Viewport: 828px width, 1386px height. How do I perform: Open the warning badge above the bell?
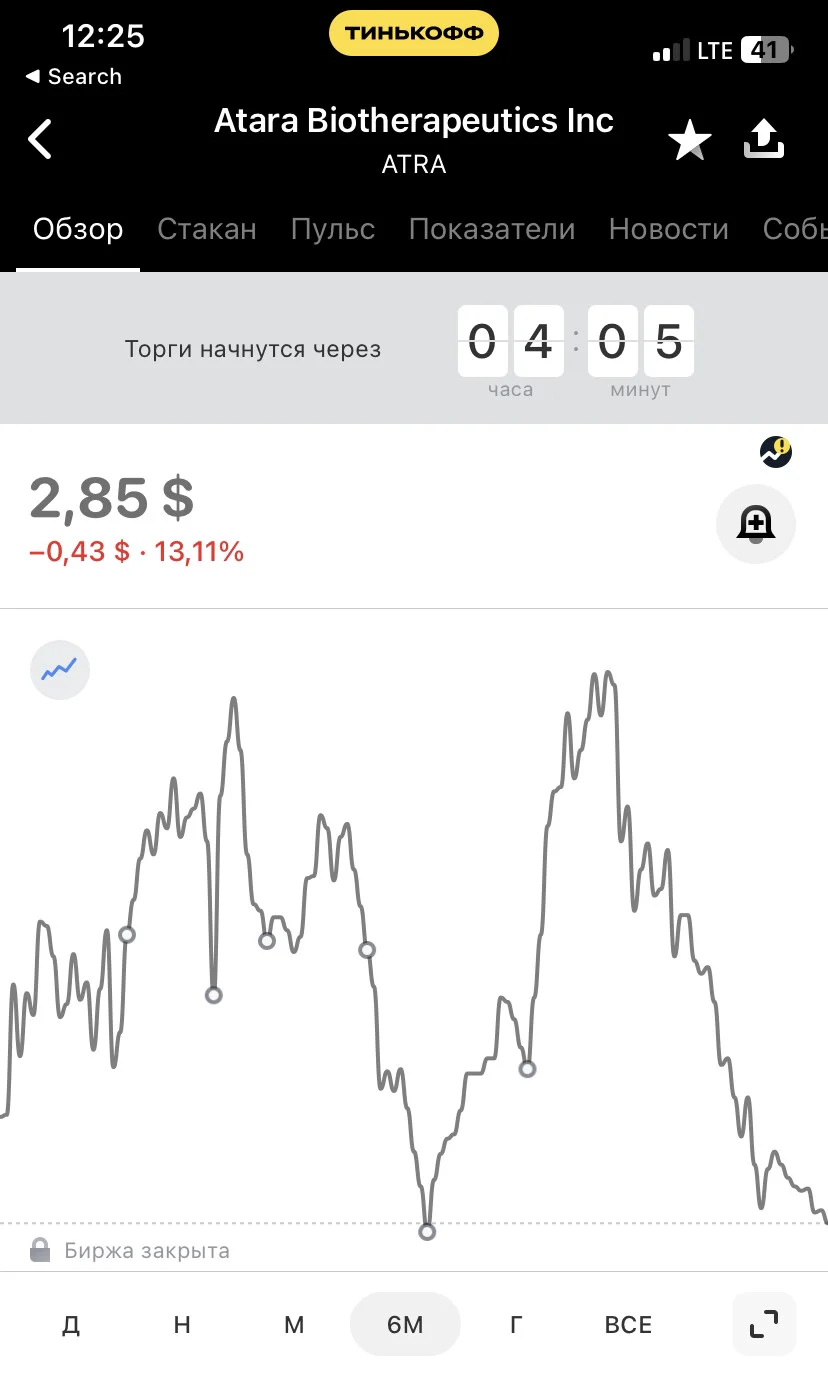[x=775, y=453]
